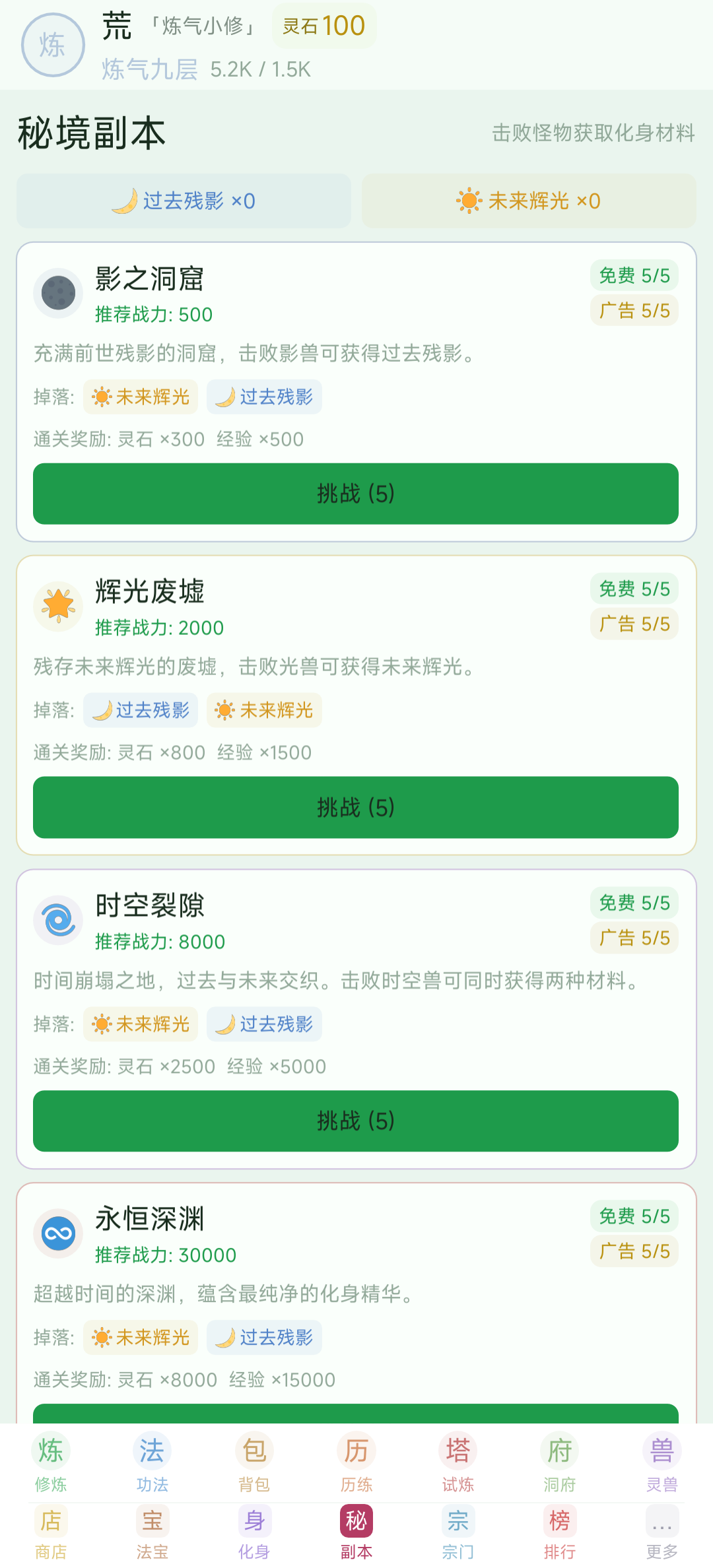Screen dimensions: 713x1568
Task: Show 更多 options
Action: [662, 1532]
